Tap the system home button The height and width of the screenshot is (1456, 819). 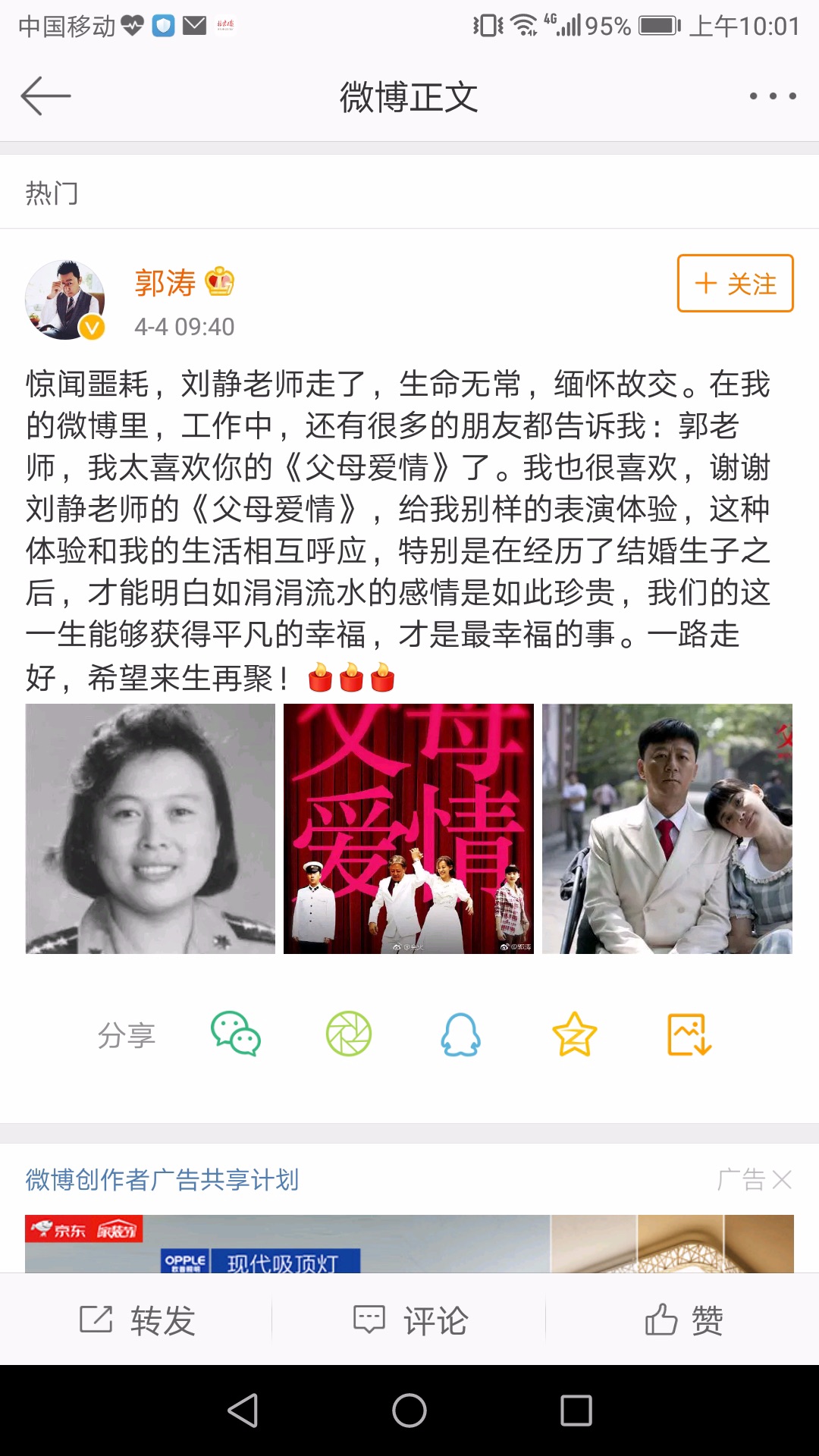(x=409, y=1410)
